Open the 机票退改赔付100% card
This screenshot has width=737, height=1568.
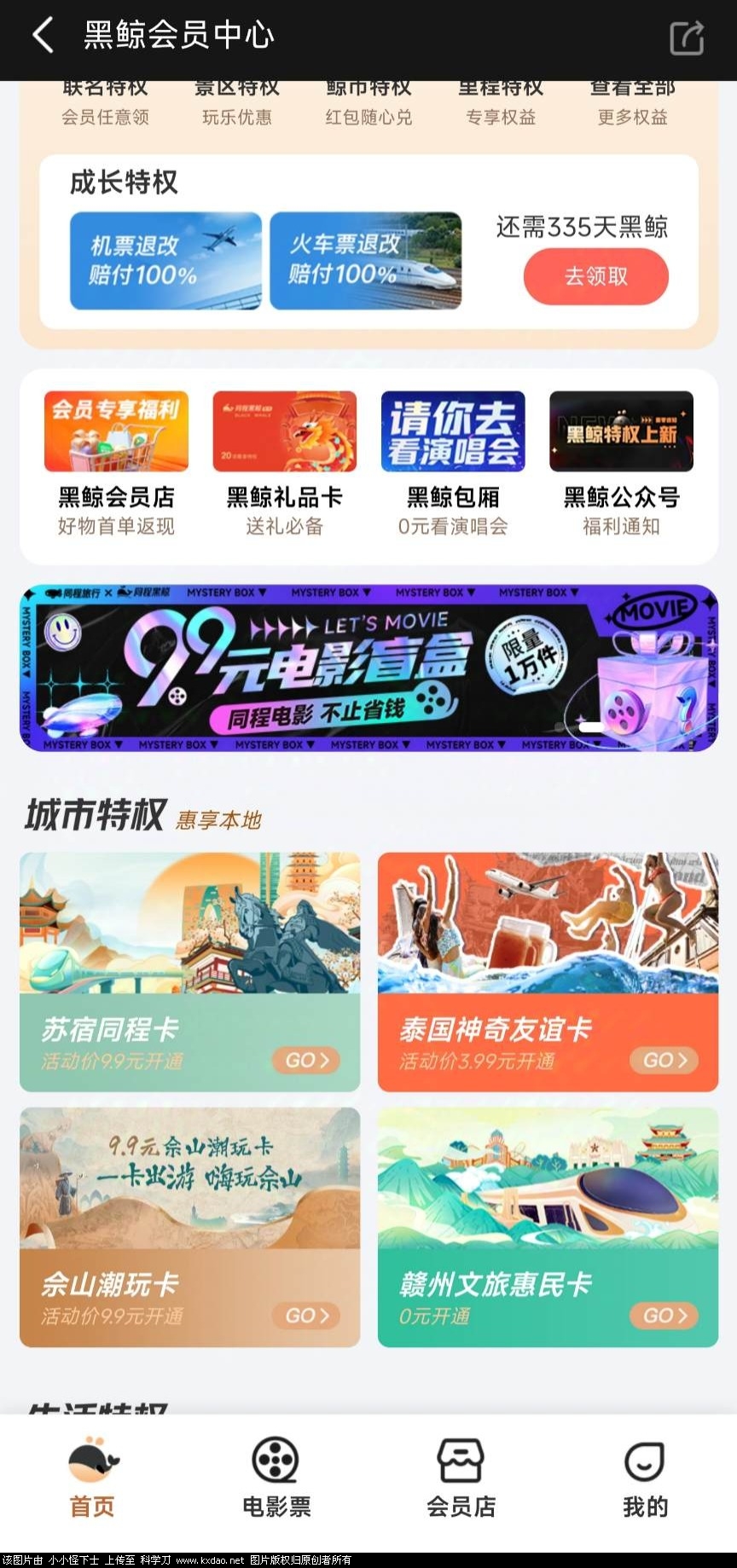(x=165, y=261)
